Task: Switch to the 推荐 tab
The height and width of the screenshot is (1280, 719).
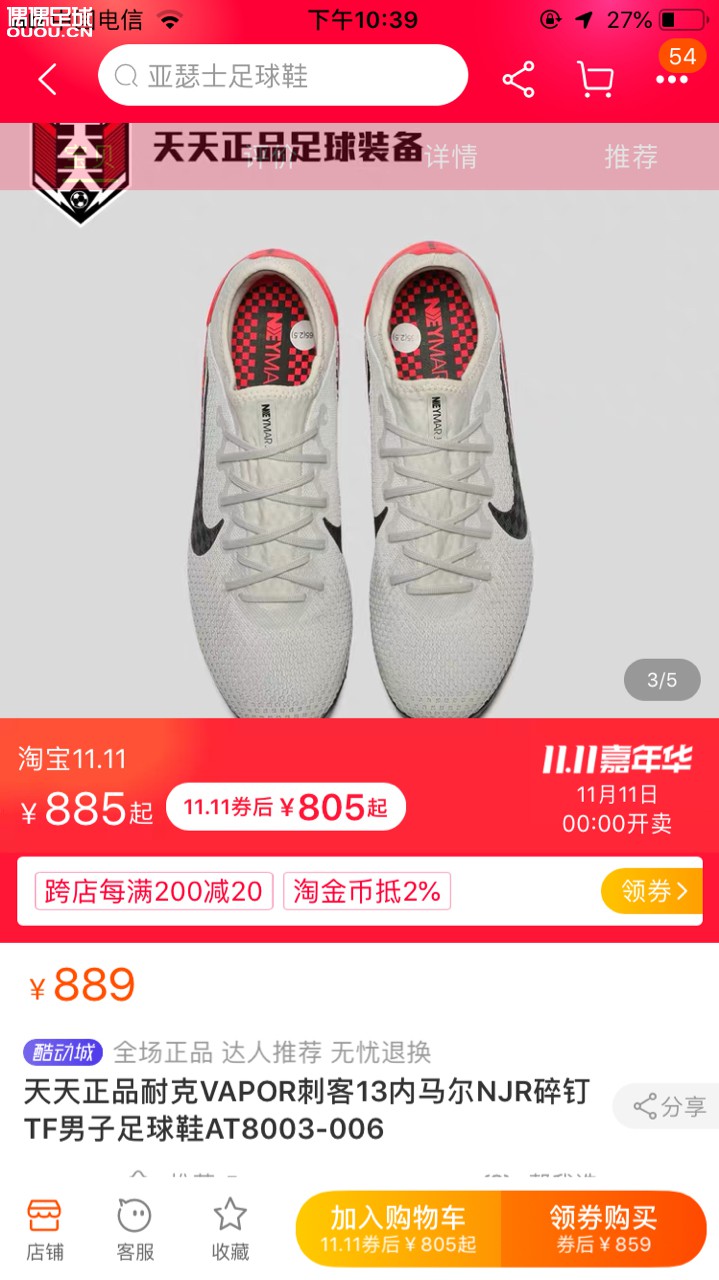Action: pyautogui.click(x=631, y=156)
